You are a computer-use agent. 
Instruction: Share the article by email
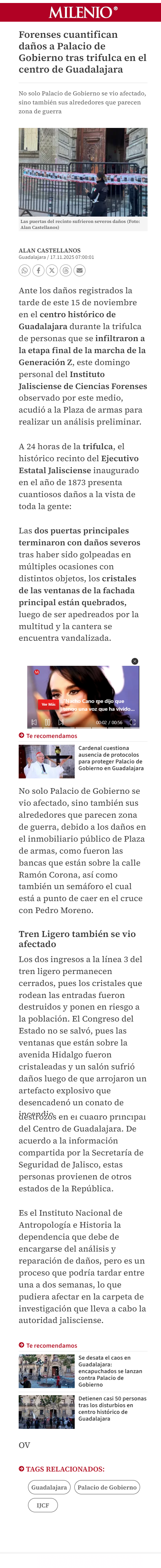click(x=80, y=270)
